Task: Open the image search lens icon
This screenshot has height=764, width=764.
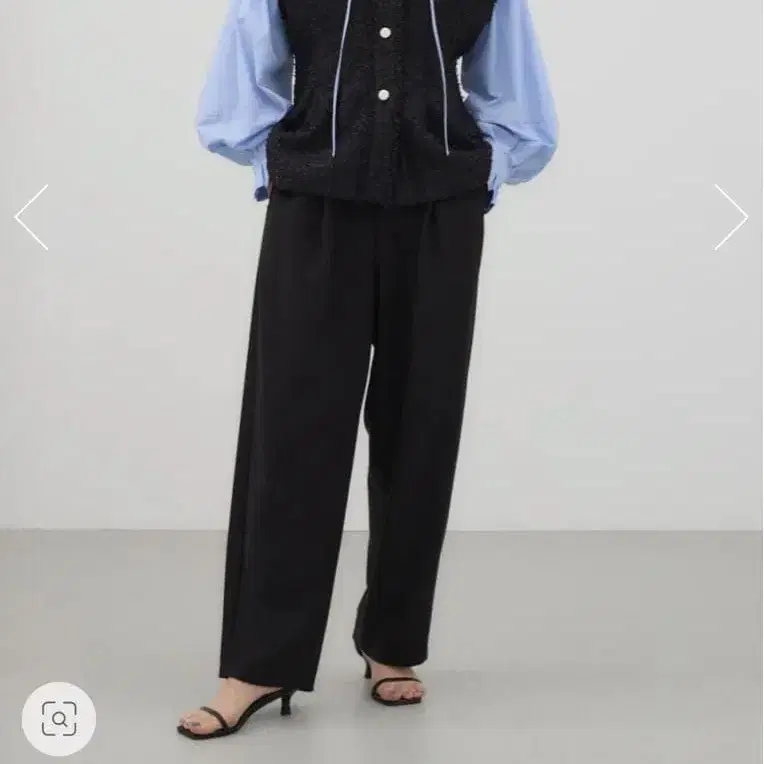Action: [x=59, y=718]
